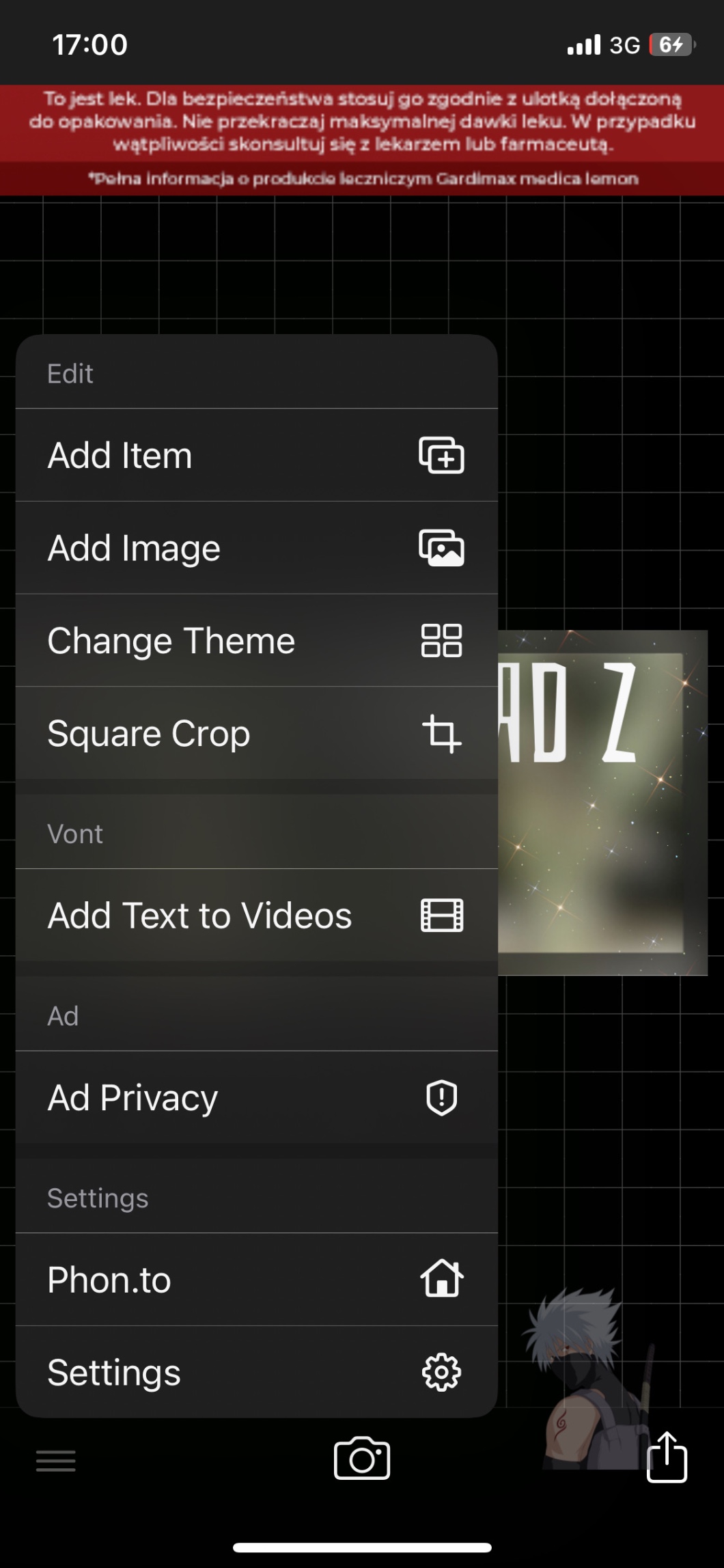724x1568 pixels.
Task: Select Add Item from the menu
Action: [x=256, y=455]
